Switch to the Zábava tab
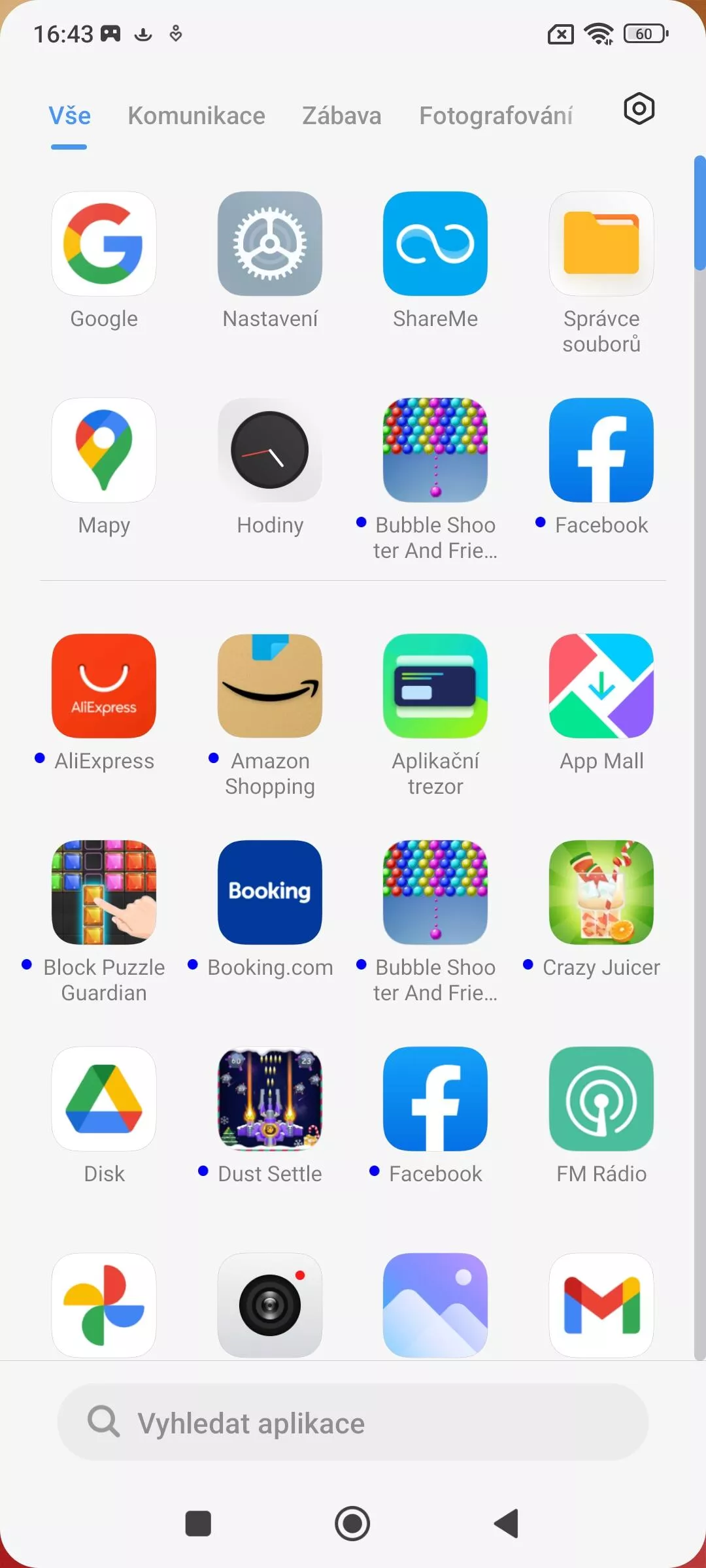 [342, 116]
